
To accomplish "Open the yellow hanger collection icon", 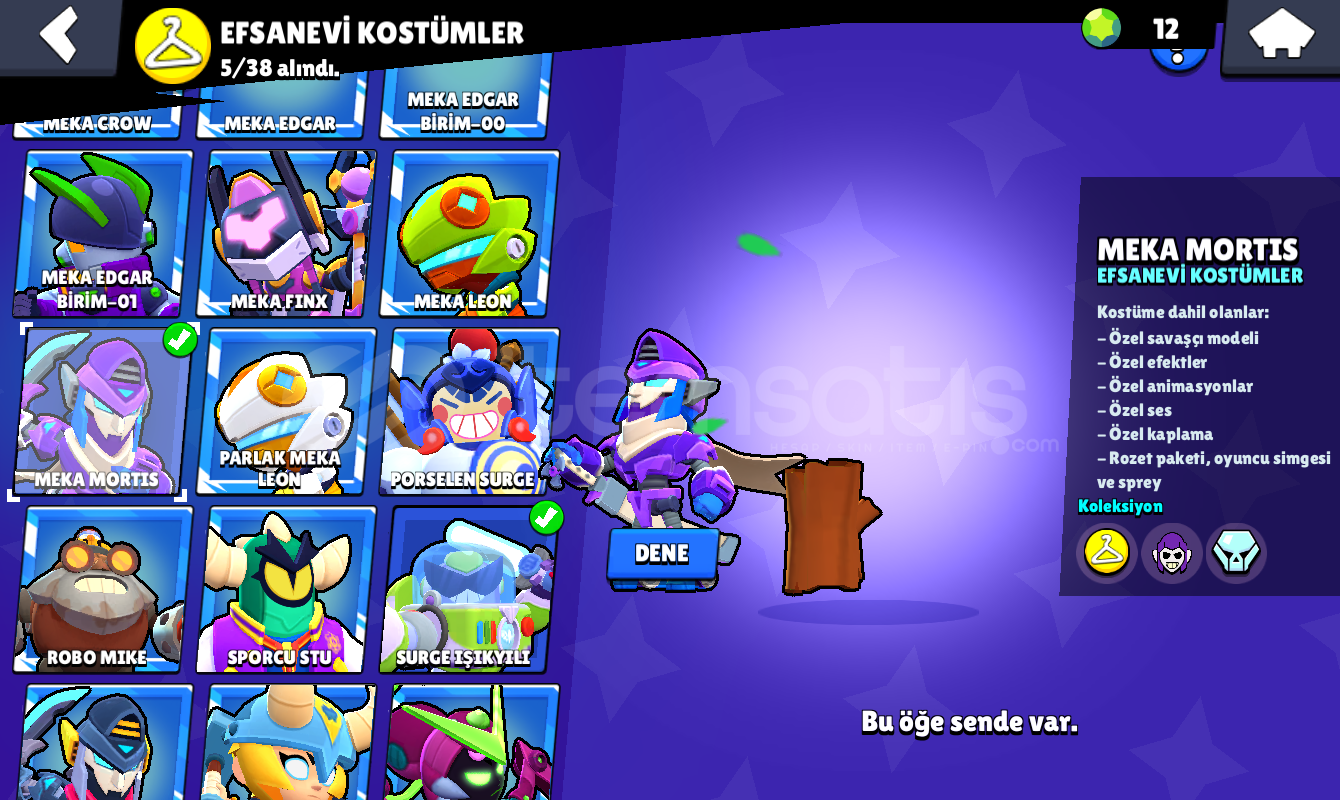I will tap(1107, 552).
